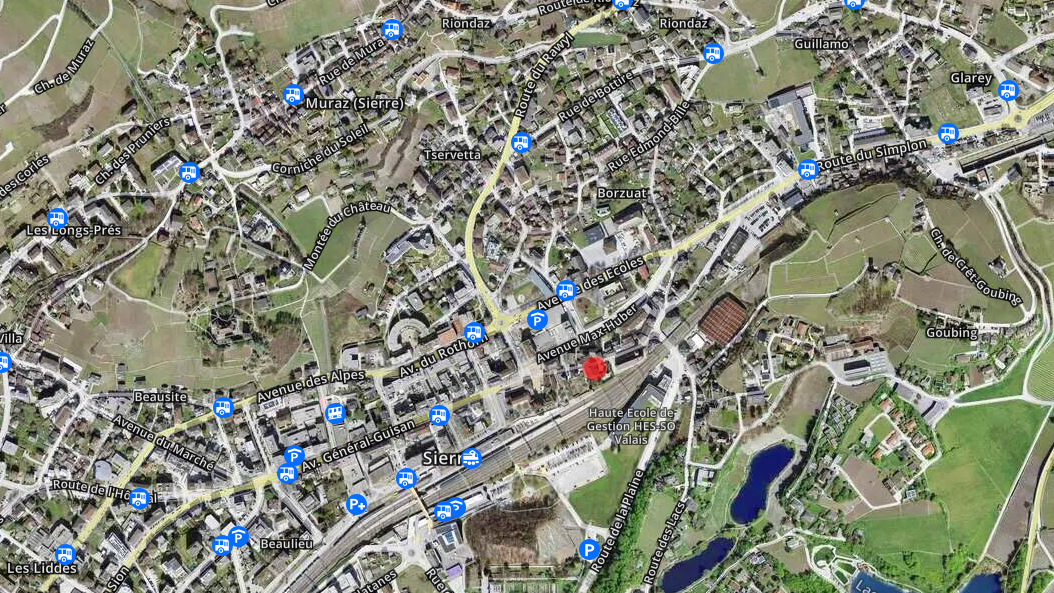Open the bus stop at Route de l'Hôpital
Screen dimensions: 1054x593
[x=139, y=498]
